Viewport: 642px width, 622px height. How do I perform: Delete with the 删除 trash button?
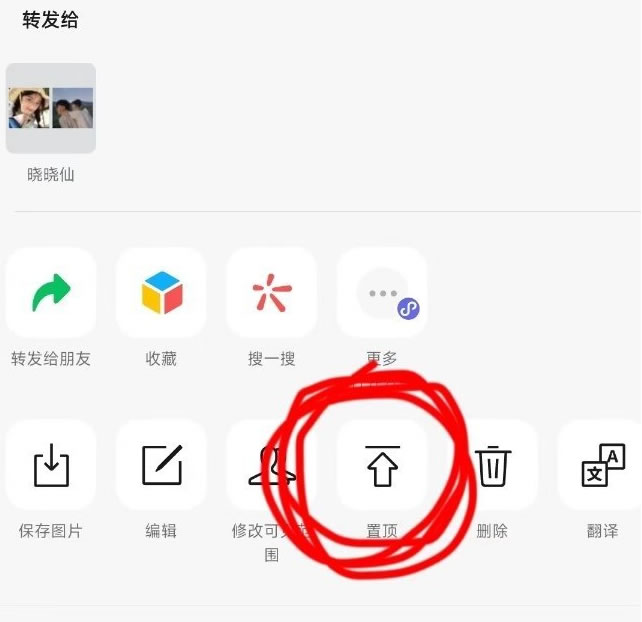[x=492, y=465]
